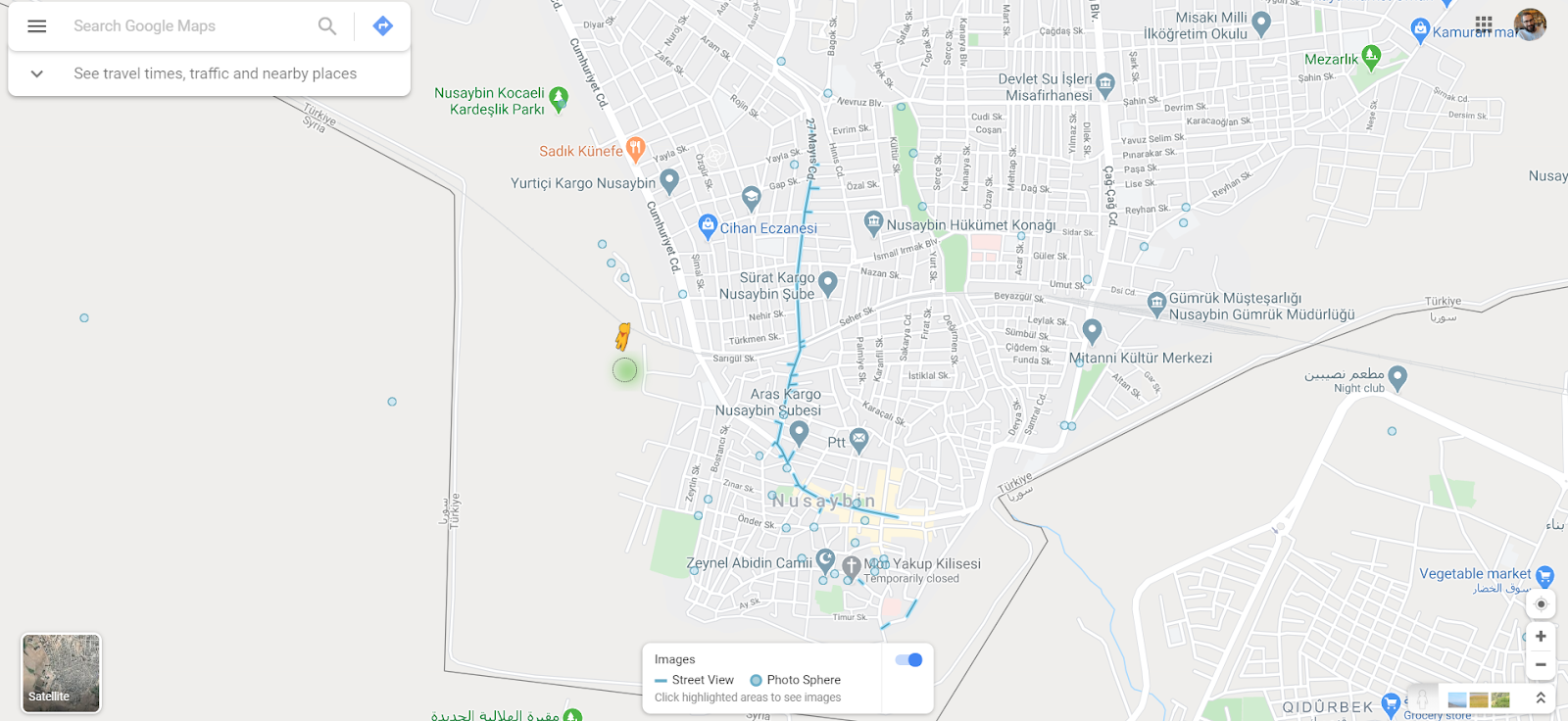Zoom out of the map
The image size is (1568, 721).
click(1541, 664)
